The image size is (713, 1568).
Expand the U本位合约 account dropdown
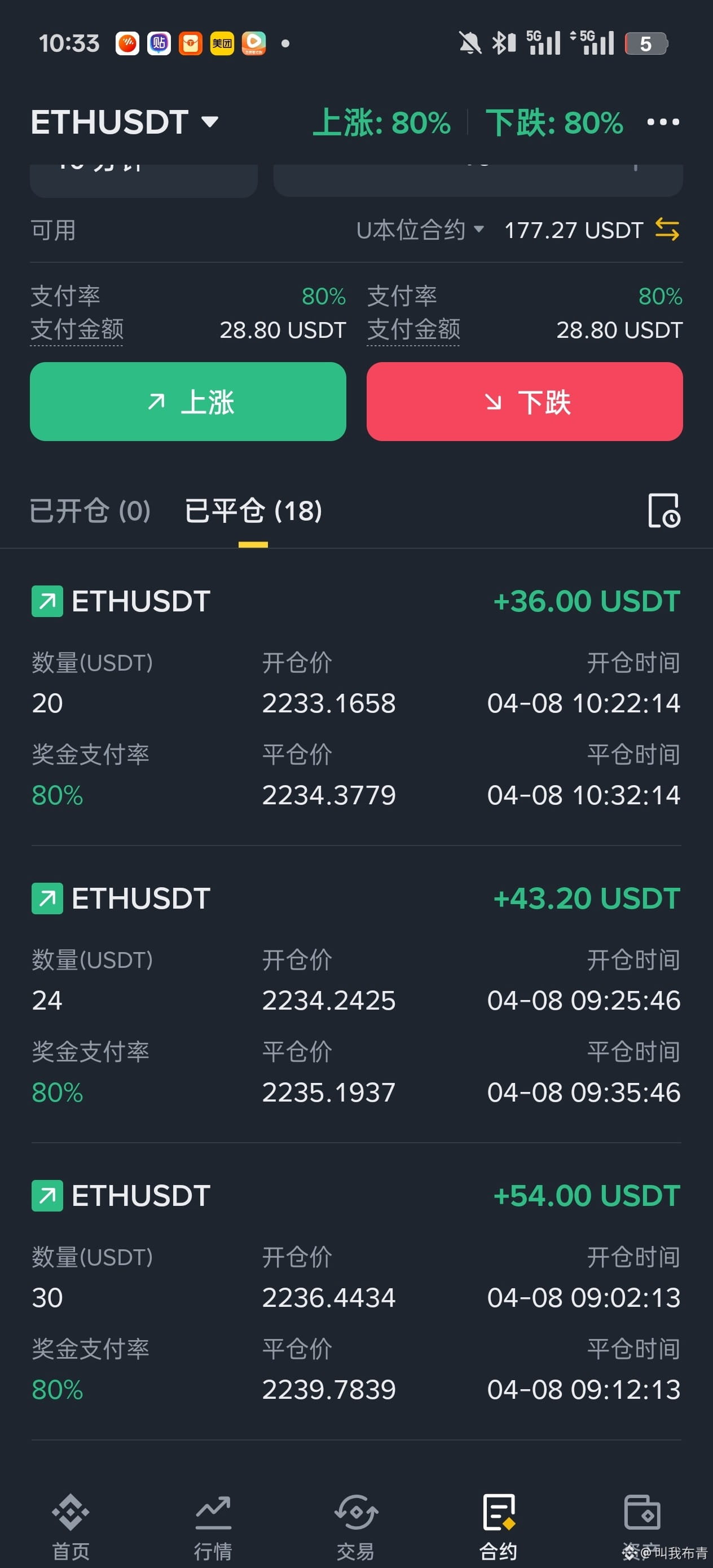coord(420,230)
